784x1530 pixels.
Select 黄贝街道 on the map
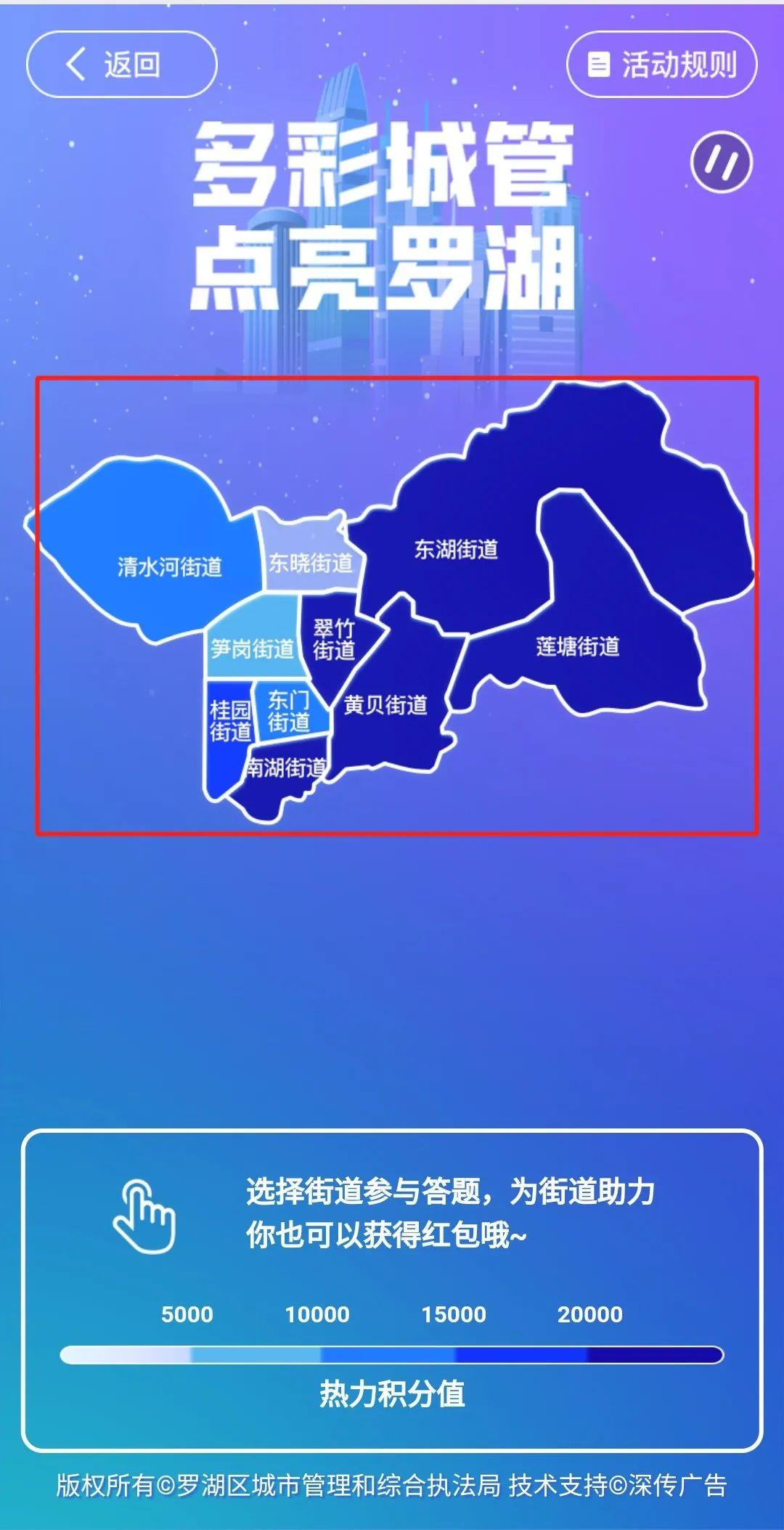(x=385, y=704)
